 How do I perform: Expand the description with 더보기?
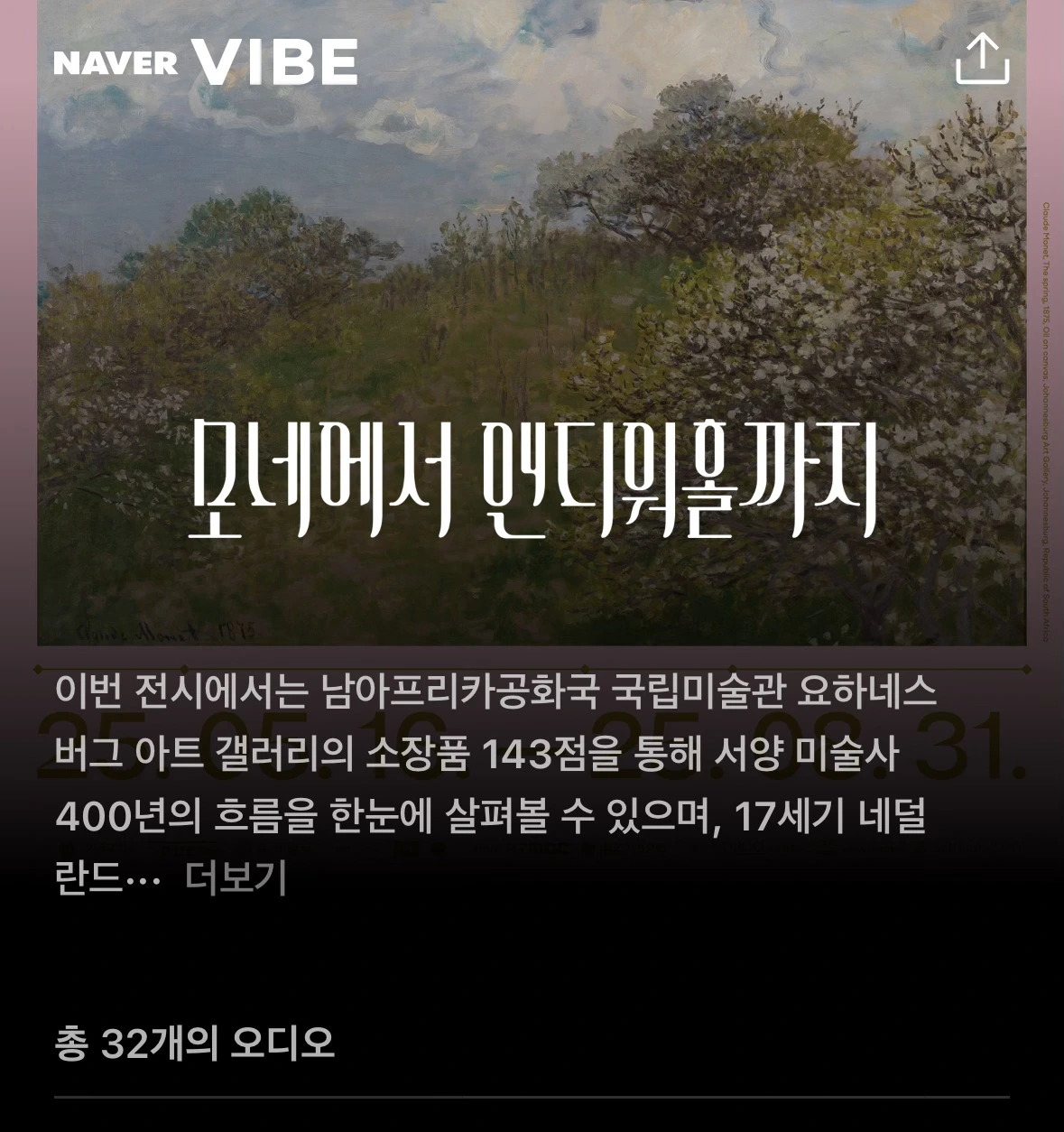pyautogui.click(x=236, y=877)
